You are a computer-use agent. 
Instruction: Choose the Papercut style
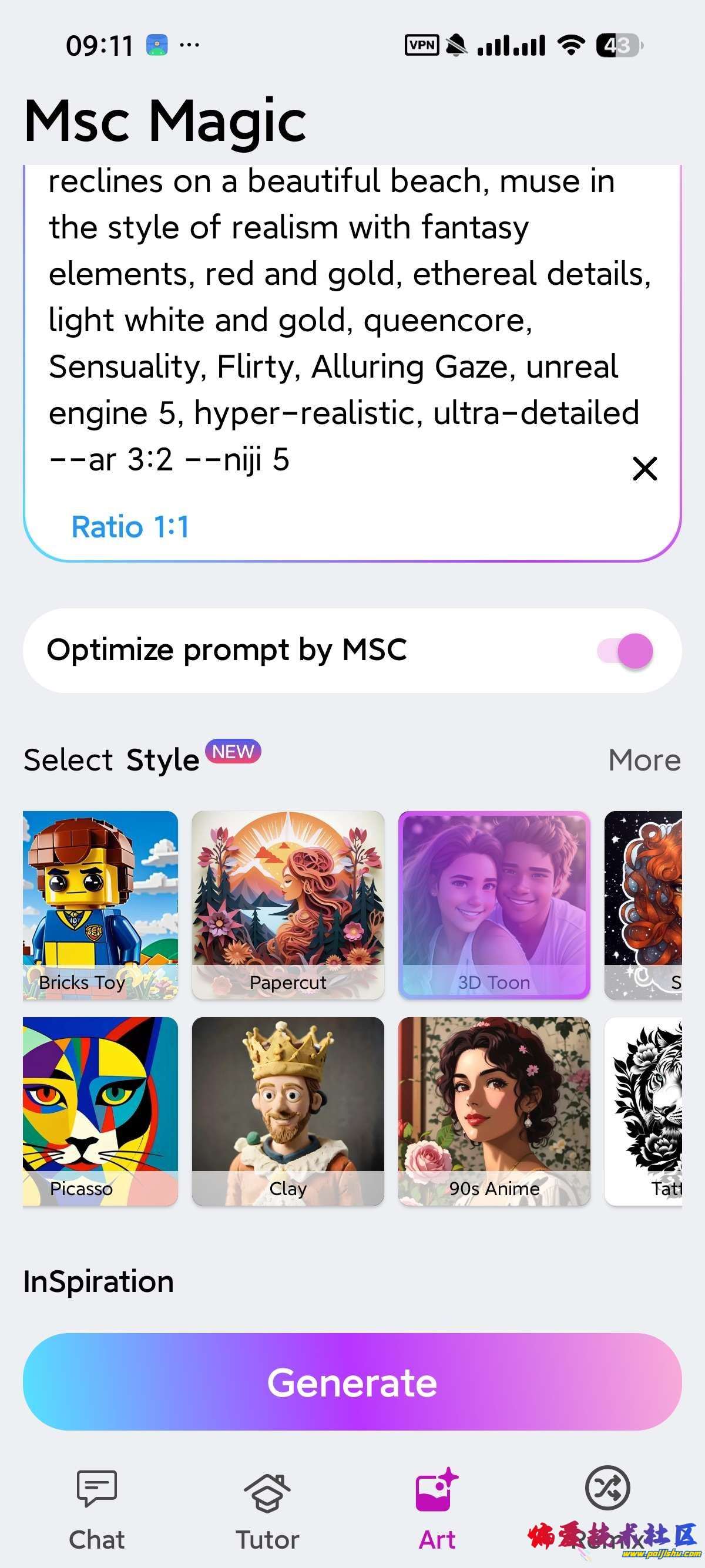pyautogui.click(x=287, y=904)
